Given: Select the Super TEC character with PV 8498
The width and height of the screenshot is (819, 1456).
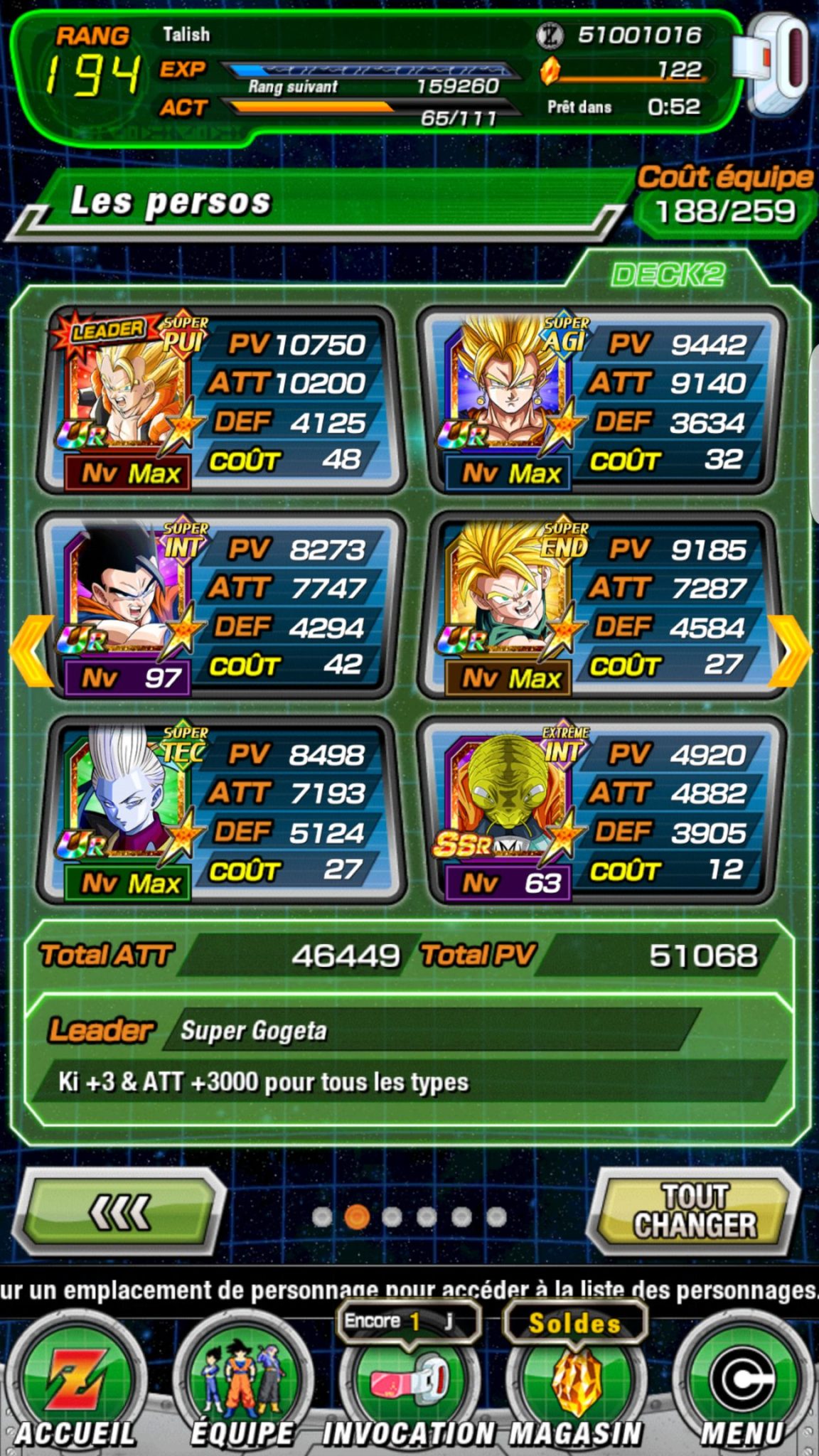Looking at the screenshot, I should [221, 810].
